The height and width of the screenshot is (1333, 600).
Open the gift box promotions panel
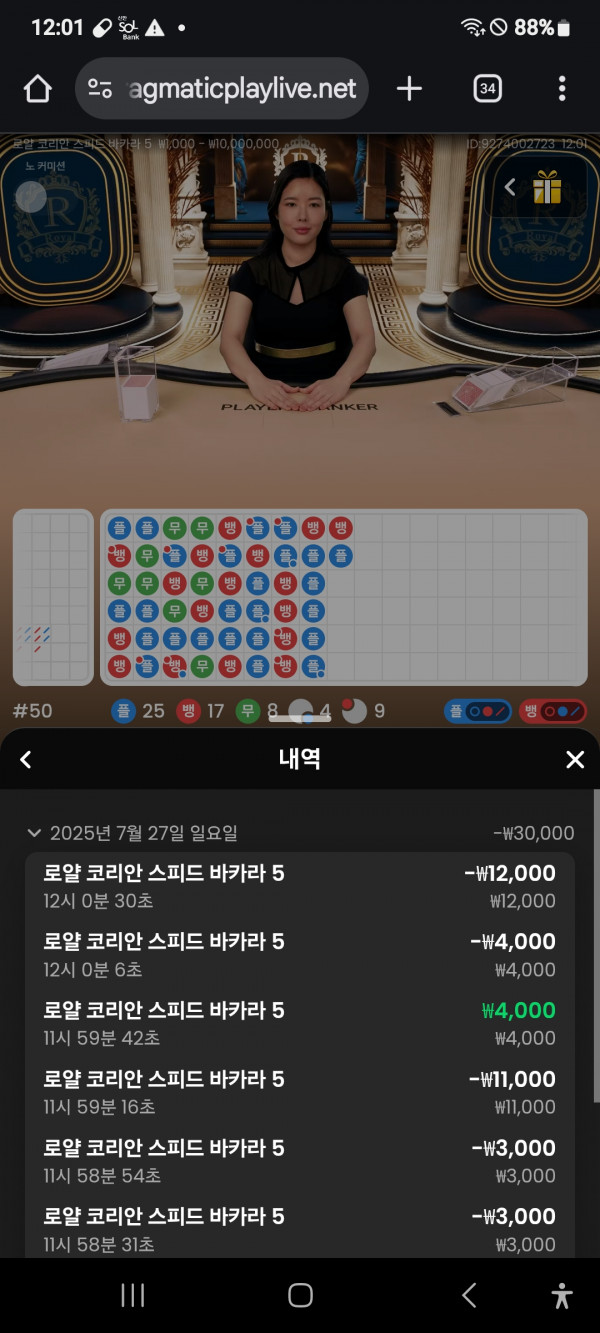(547, 187)
